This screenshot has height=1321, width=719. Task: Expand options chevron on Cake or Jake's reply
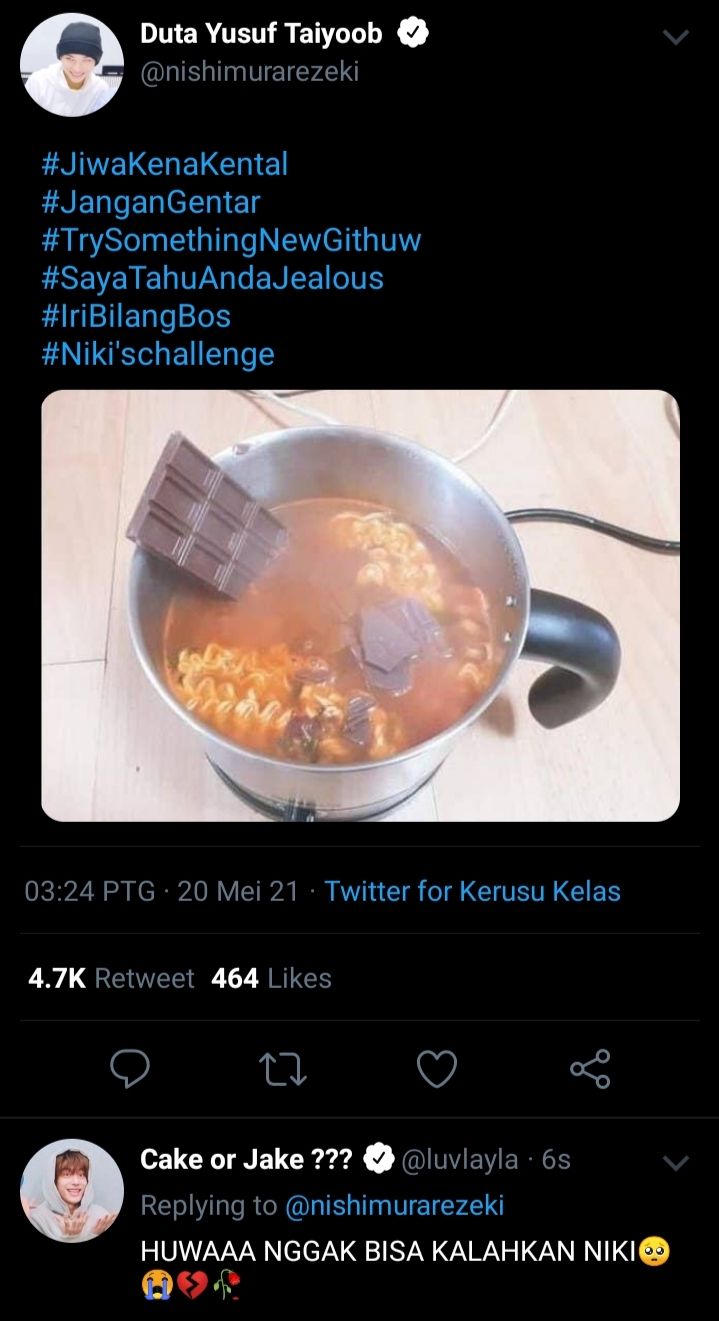pyautogui.click(x=677, y=1163)
